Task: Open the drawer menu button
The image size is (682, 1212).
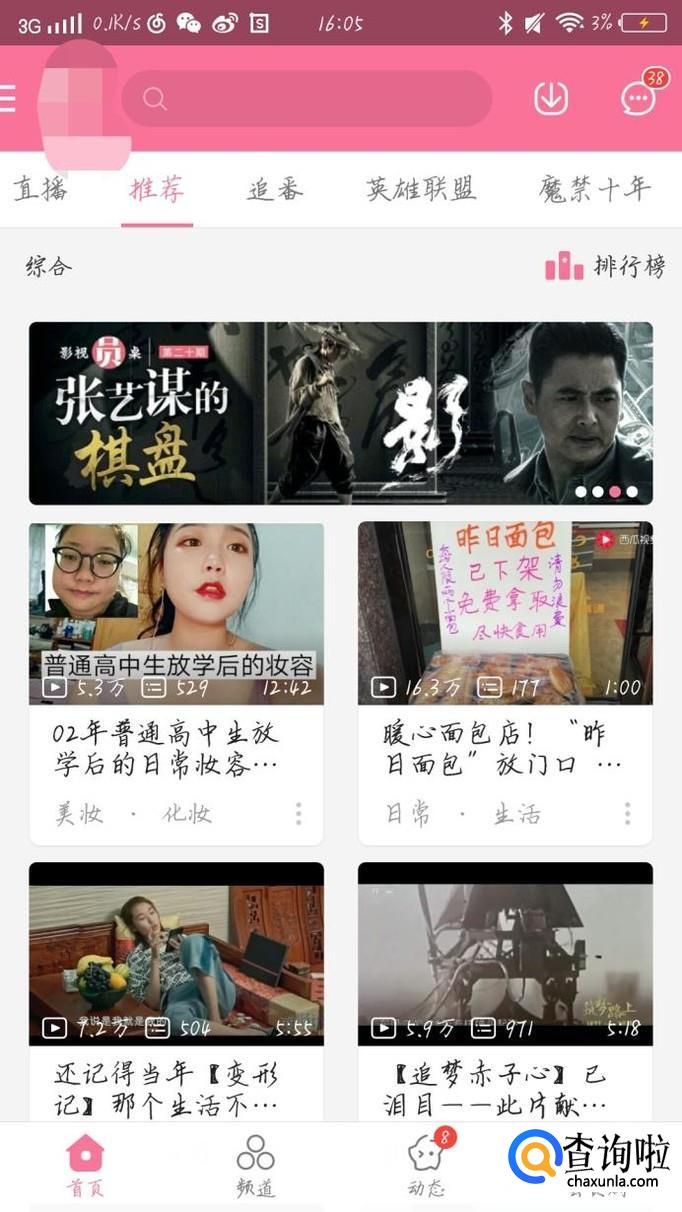Action: click(8, 98)
